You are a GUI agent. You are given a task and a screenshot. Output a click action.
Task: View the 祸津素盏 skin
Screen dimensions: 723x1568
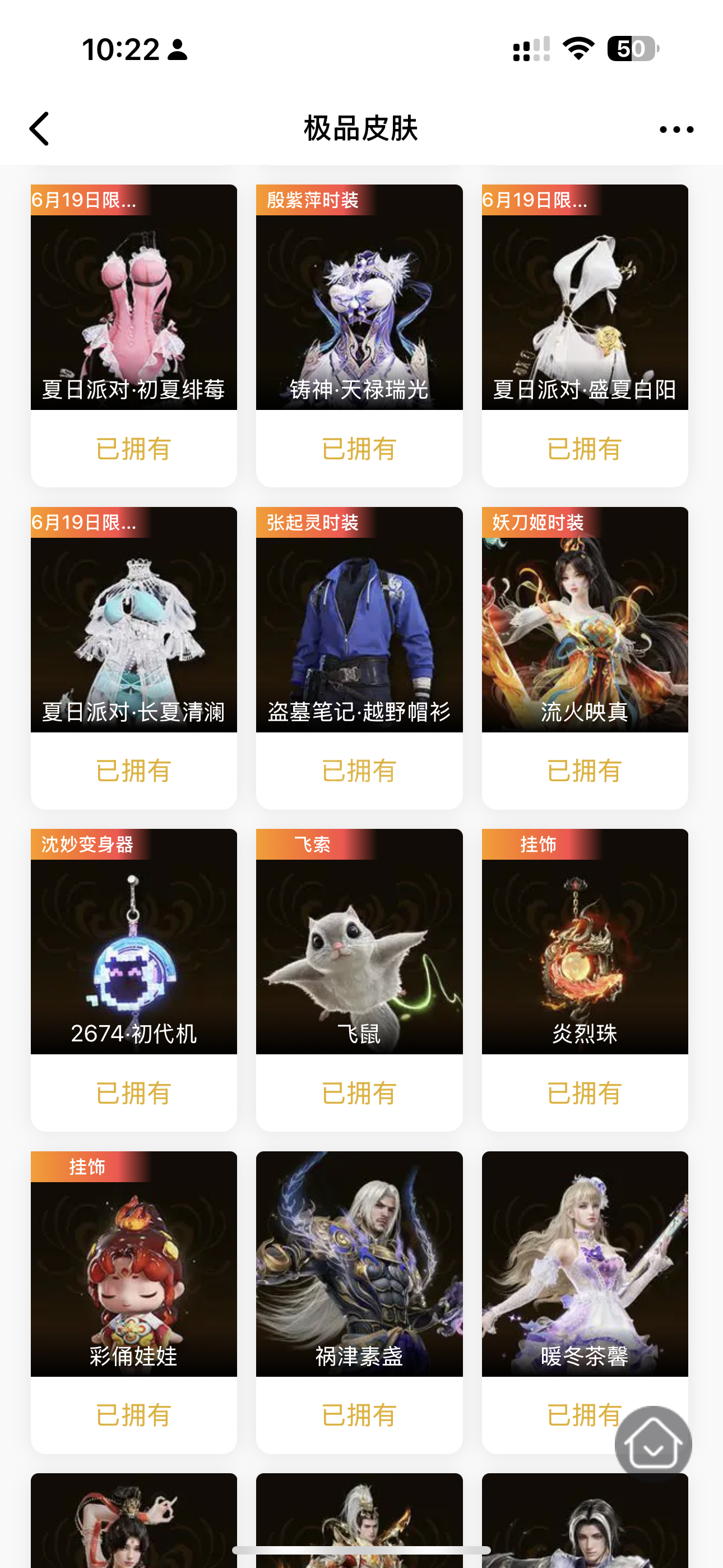359,1263
